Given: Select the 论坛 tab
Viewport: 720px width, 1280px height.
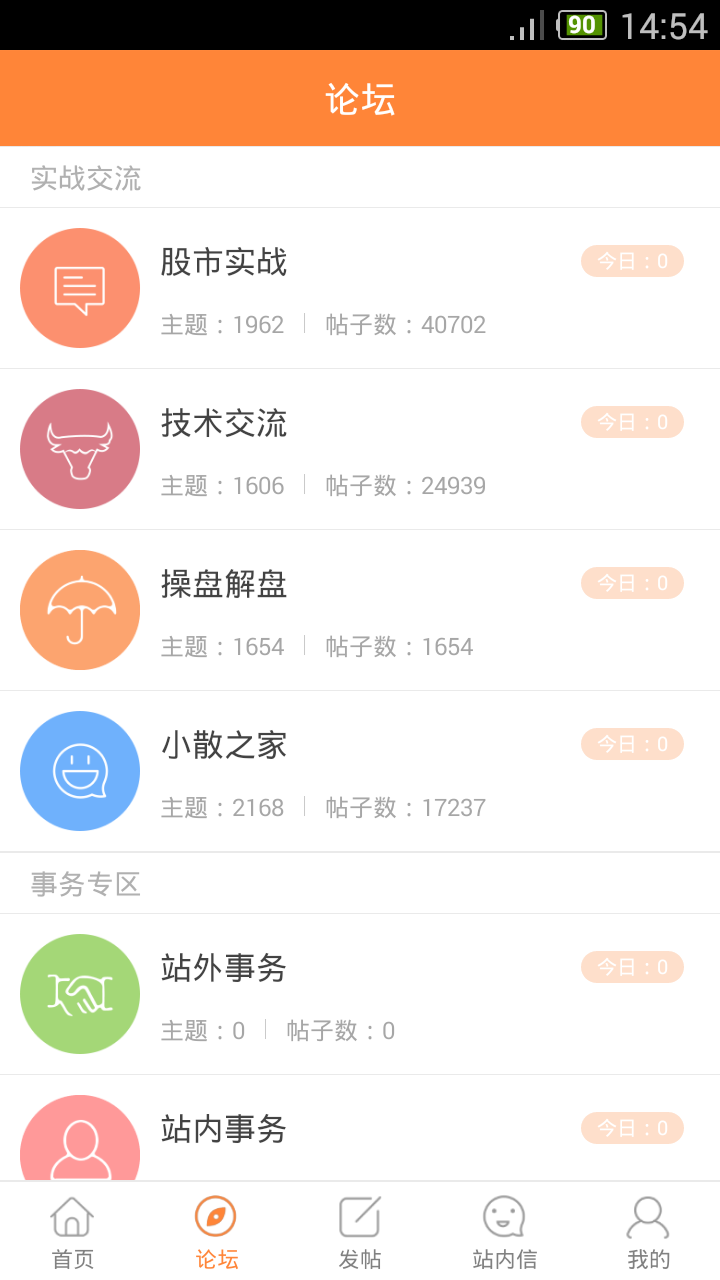Looking at the screenshot, I should point(216,1232).
